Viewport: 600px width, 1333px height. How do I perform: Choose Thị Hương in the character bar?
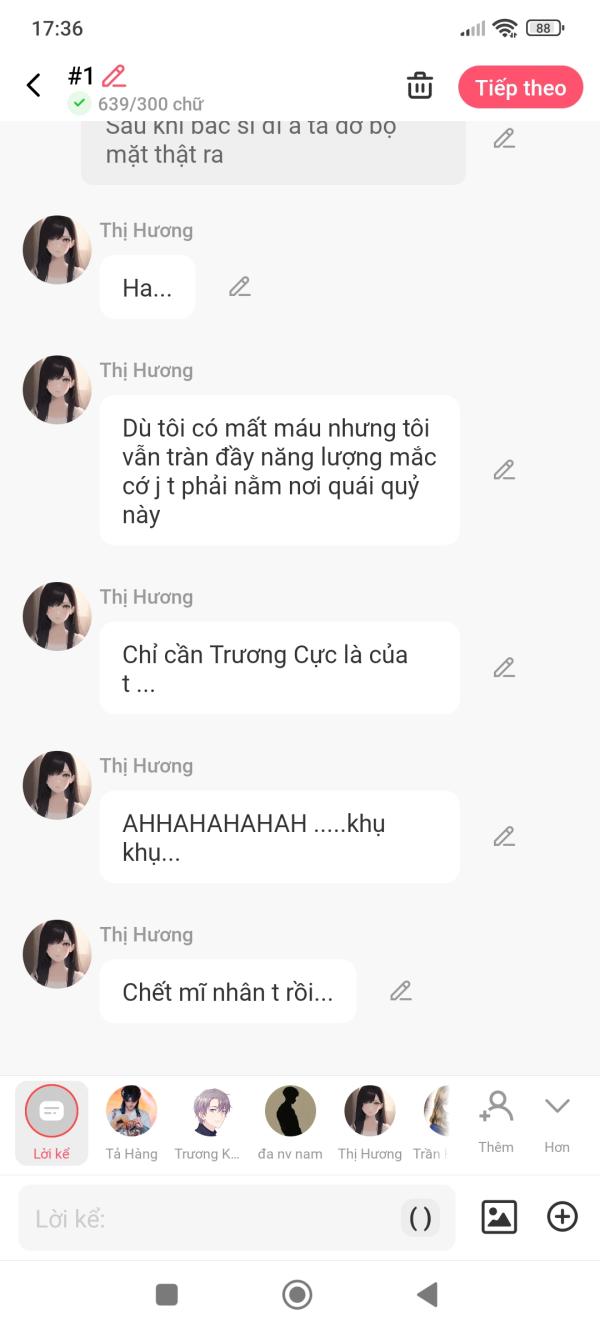(369, 1122)
